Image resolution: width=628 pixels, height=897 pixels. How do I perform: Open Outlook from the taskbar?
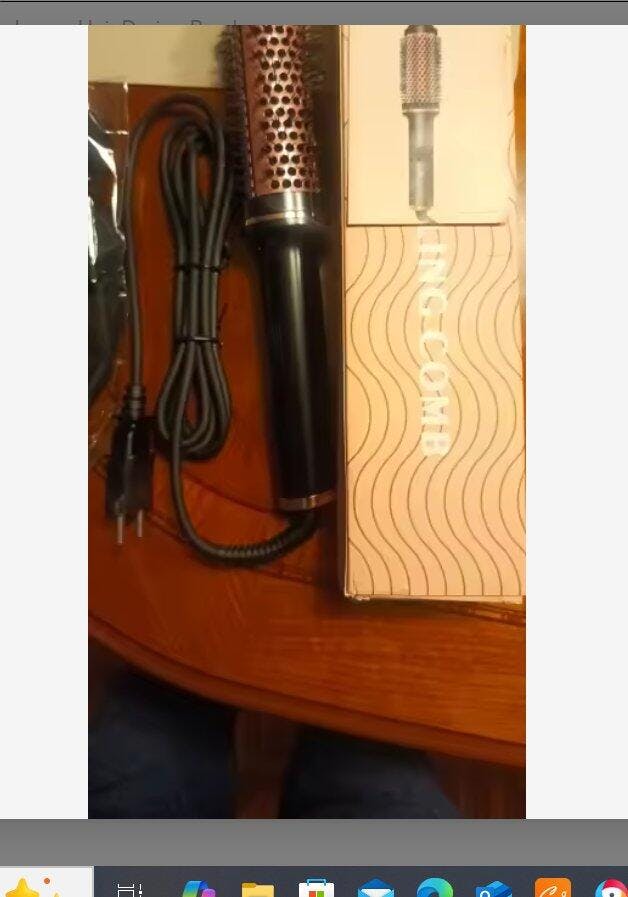tap(494, 888)
